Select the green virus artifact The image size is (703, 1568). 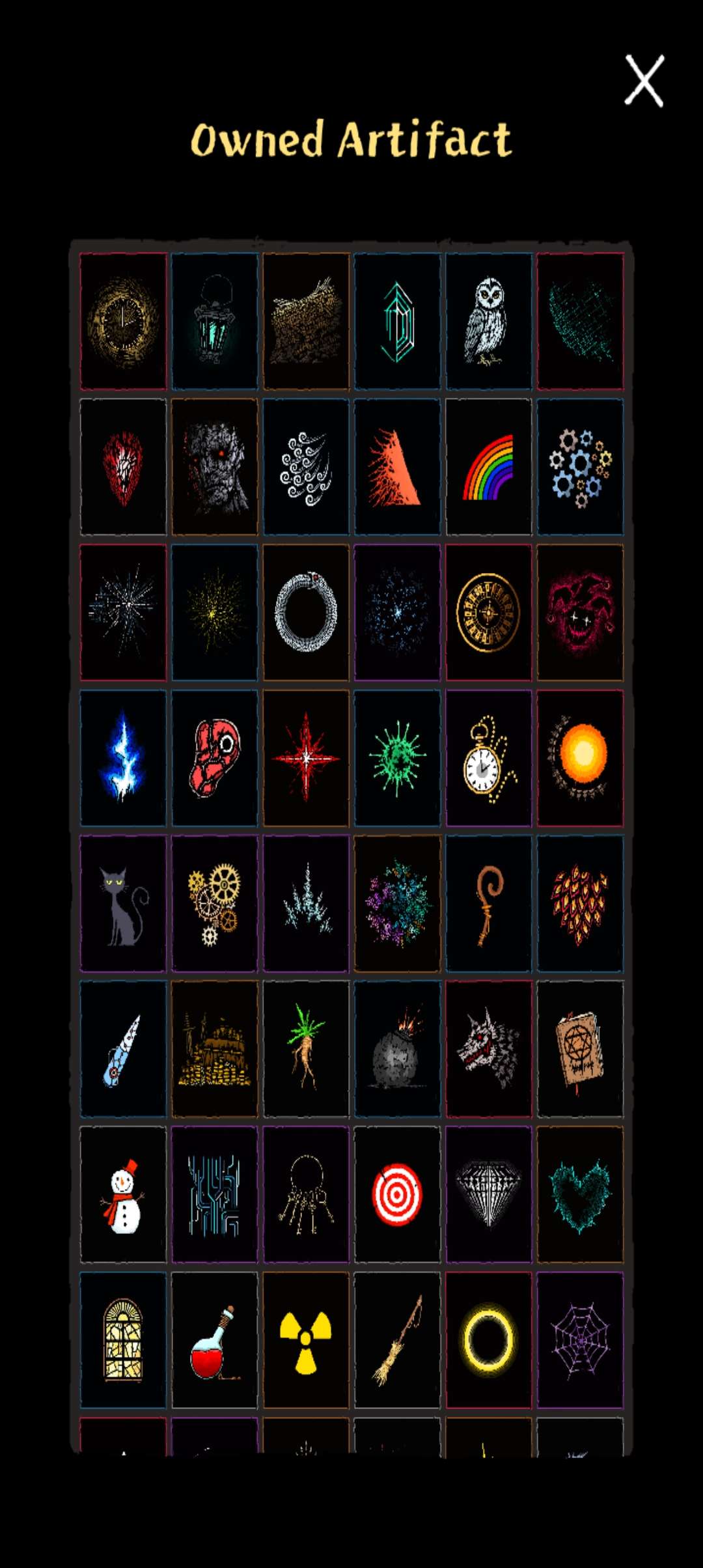pos(397,758)
